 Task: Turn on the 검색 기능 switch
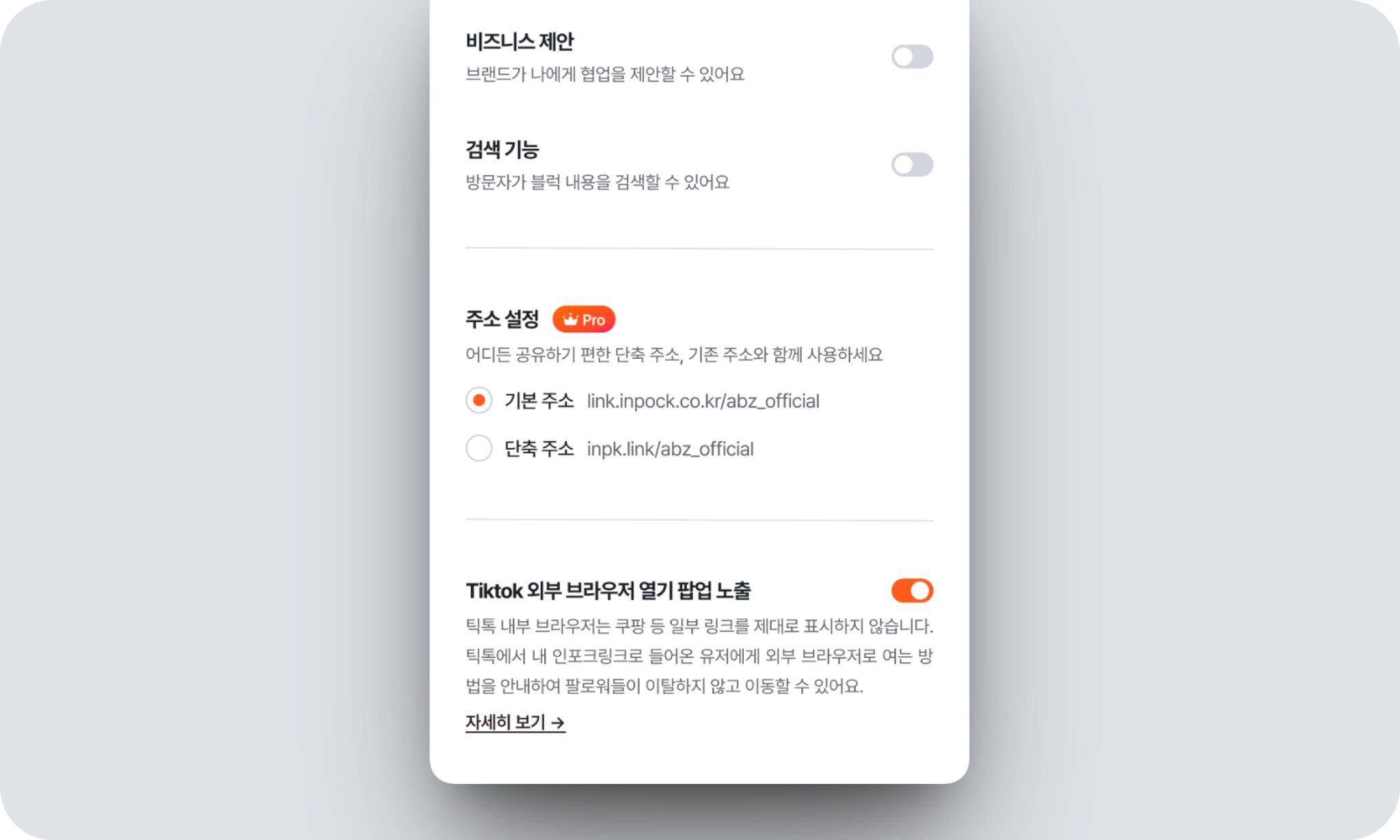click(912, 165)
